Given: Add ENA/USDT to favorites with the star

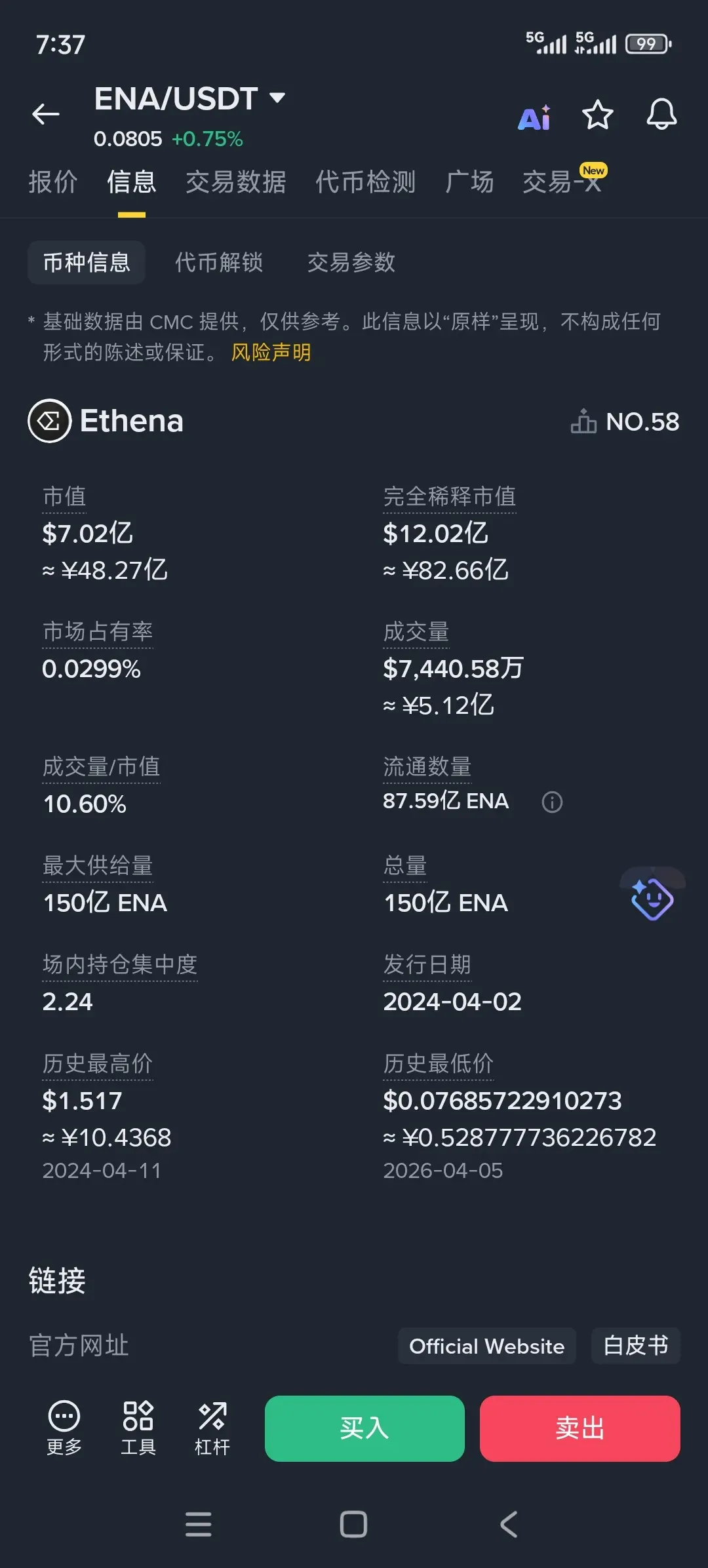Looking at the screenshot, I should pos(598,115).
